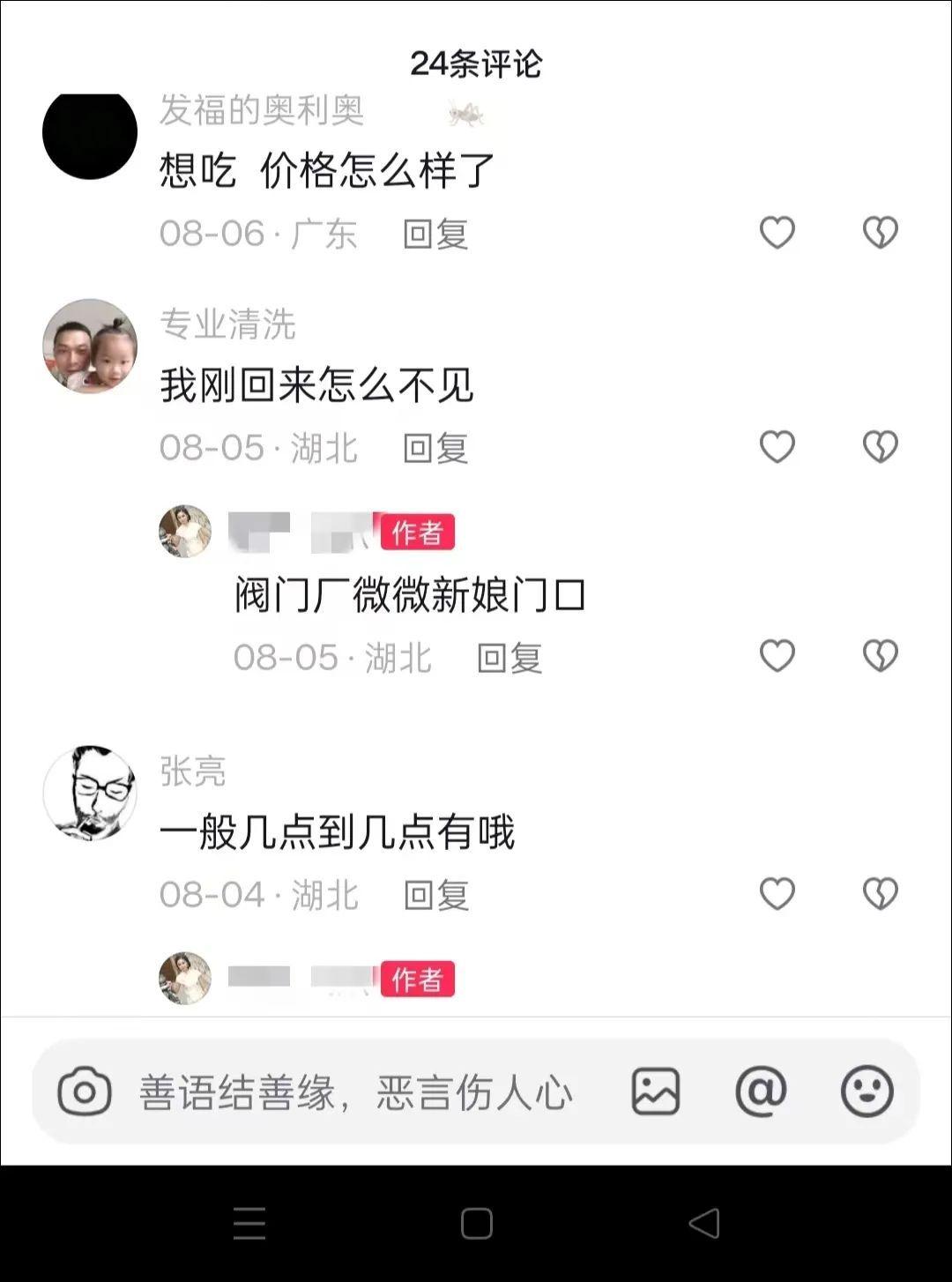
Task: Open the emoji picker
Action: pos(866,1092)
